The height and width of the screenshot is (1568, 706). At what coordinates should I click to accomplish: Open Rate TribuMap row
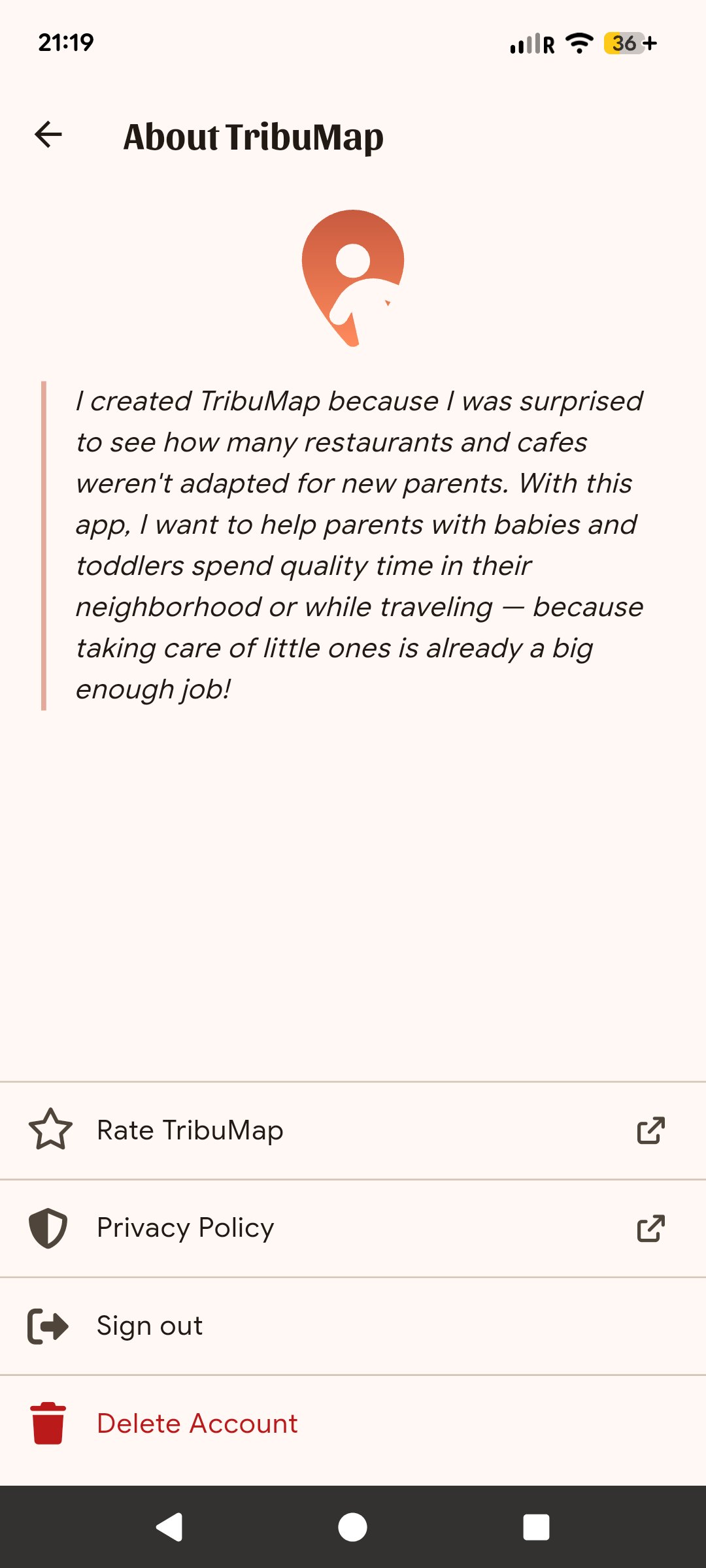click(353, 1130)
